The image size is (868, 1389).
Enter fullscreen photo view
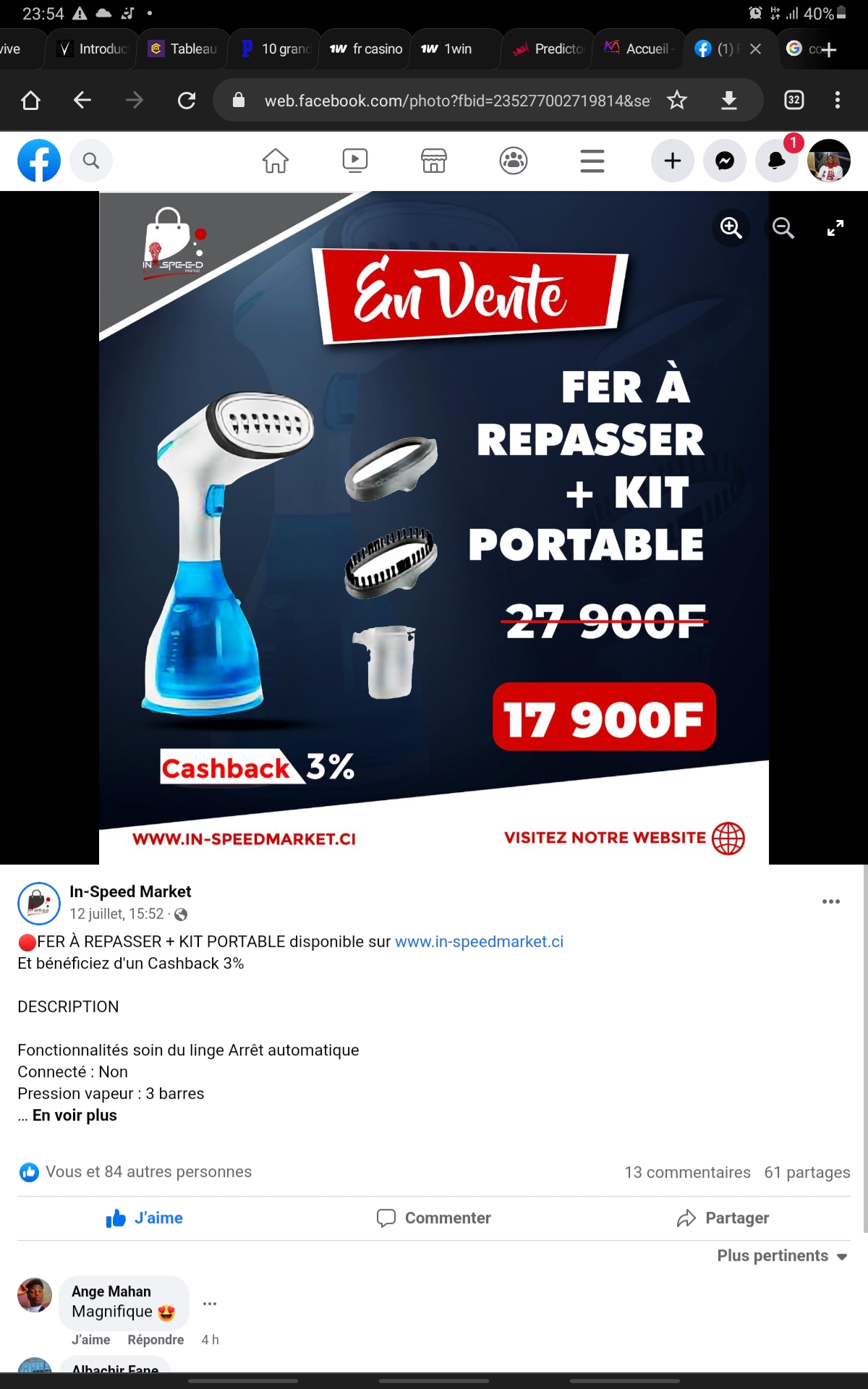click(835, 228)
